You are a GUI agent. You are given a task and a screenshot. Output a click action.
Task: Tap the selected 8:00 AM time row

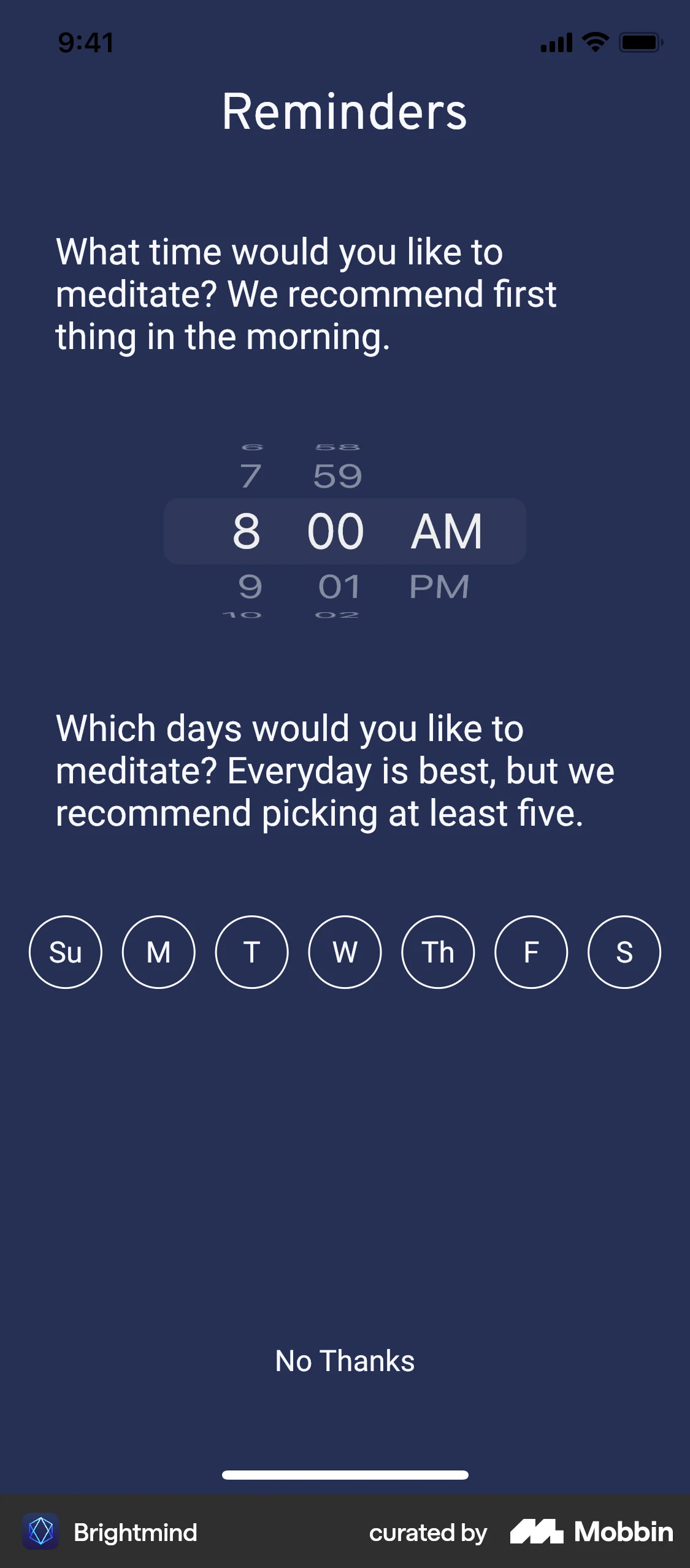[x=345, y=531]
